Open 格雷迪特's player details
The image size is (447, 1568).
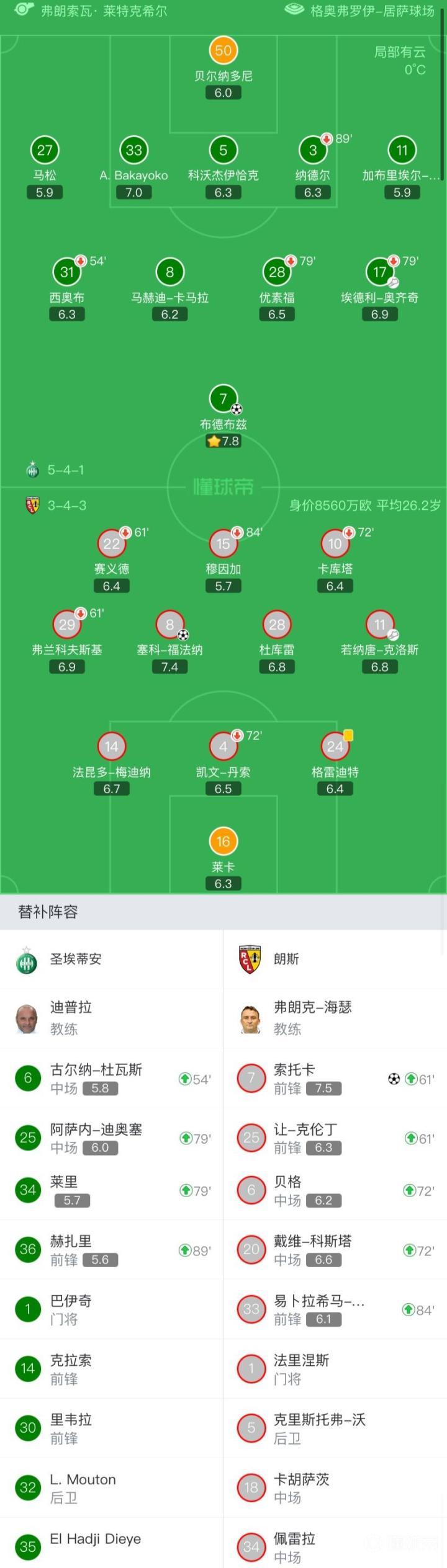pyautogui.click(x=335, y=747)
